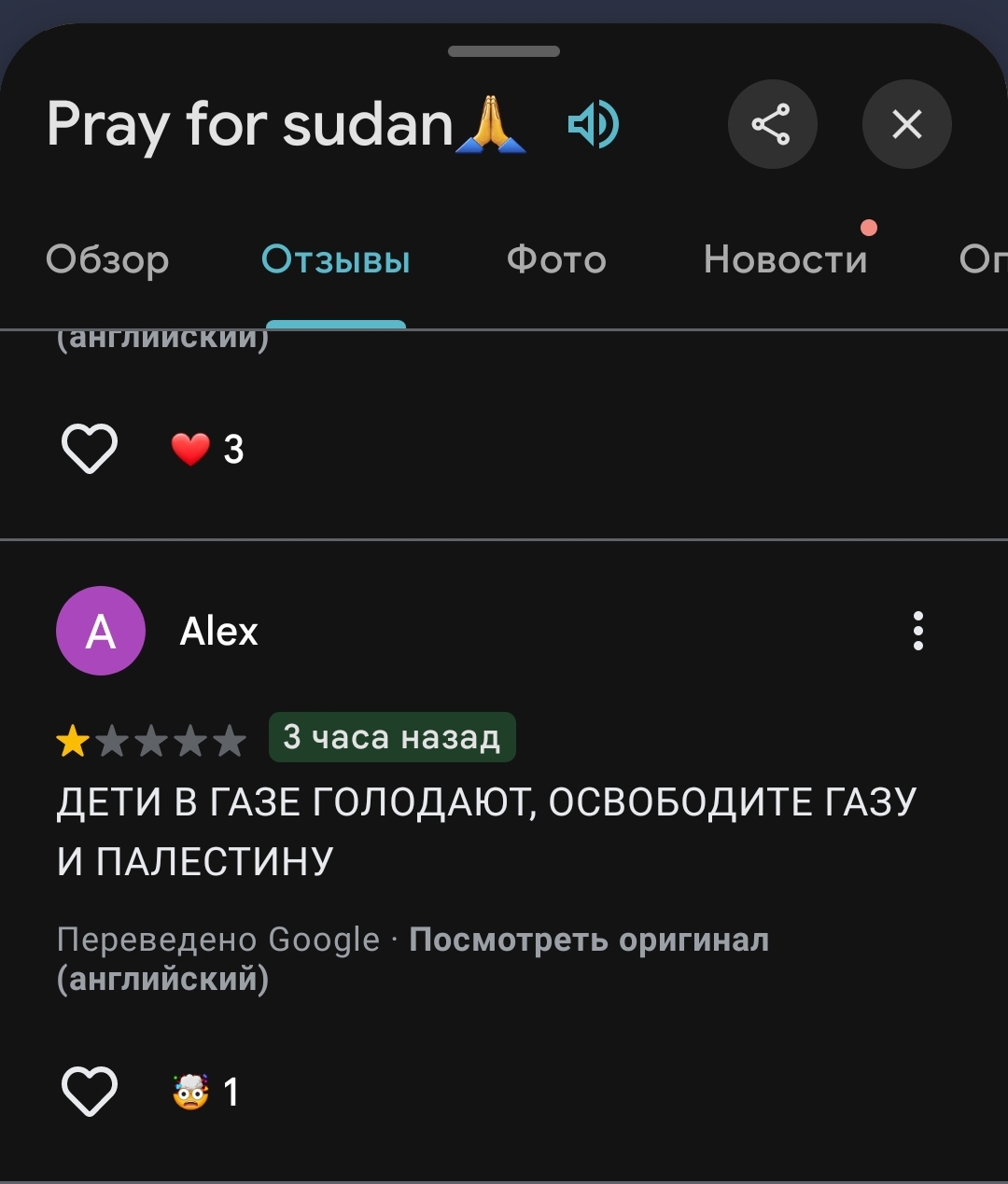Open Alex's profile avatar
Image resolution: width=1008 pixels, height=1184 pixels.
[x=101, y=631]
